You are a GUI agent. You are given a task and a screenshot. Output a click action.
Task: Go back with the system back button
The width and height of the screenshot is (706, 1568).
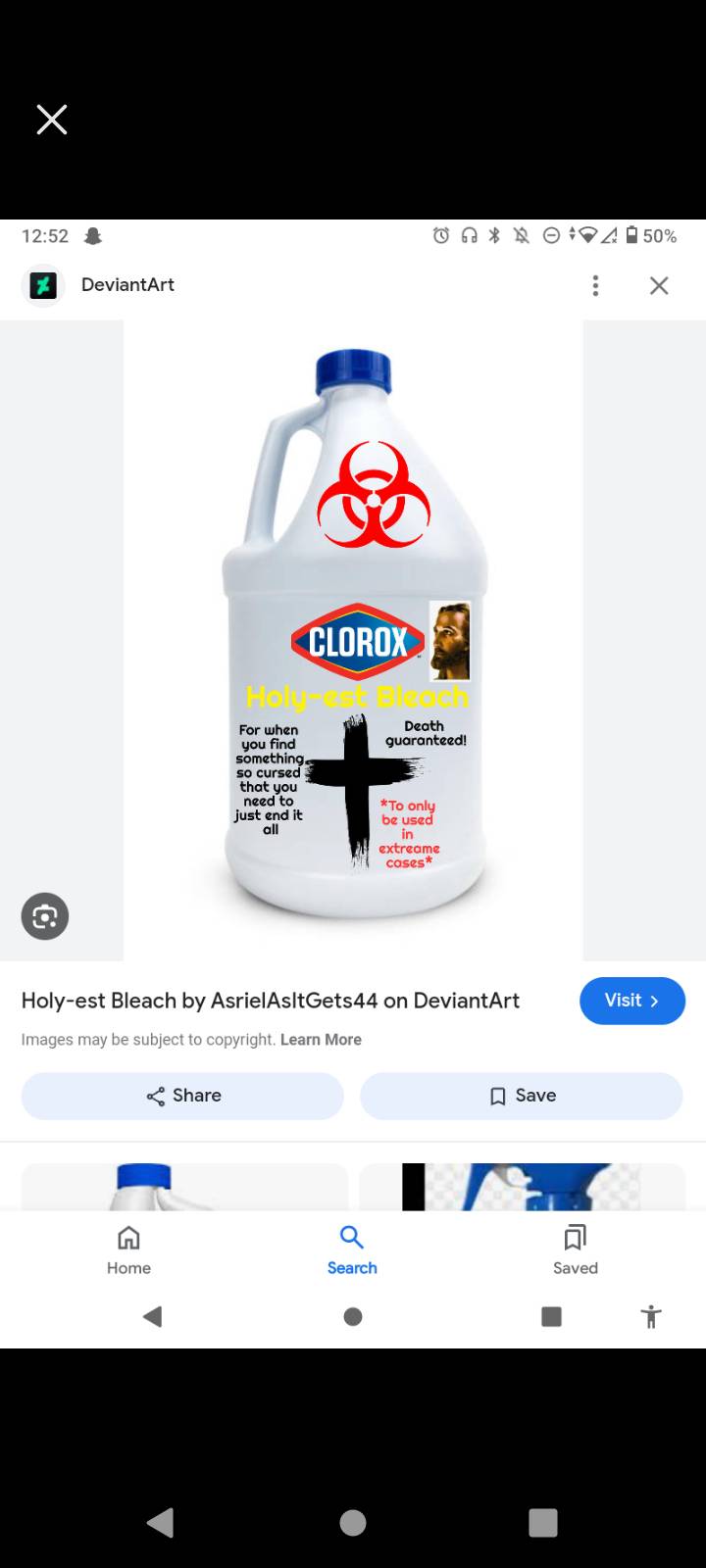pyautogui.click(x=160, y=1522)
